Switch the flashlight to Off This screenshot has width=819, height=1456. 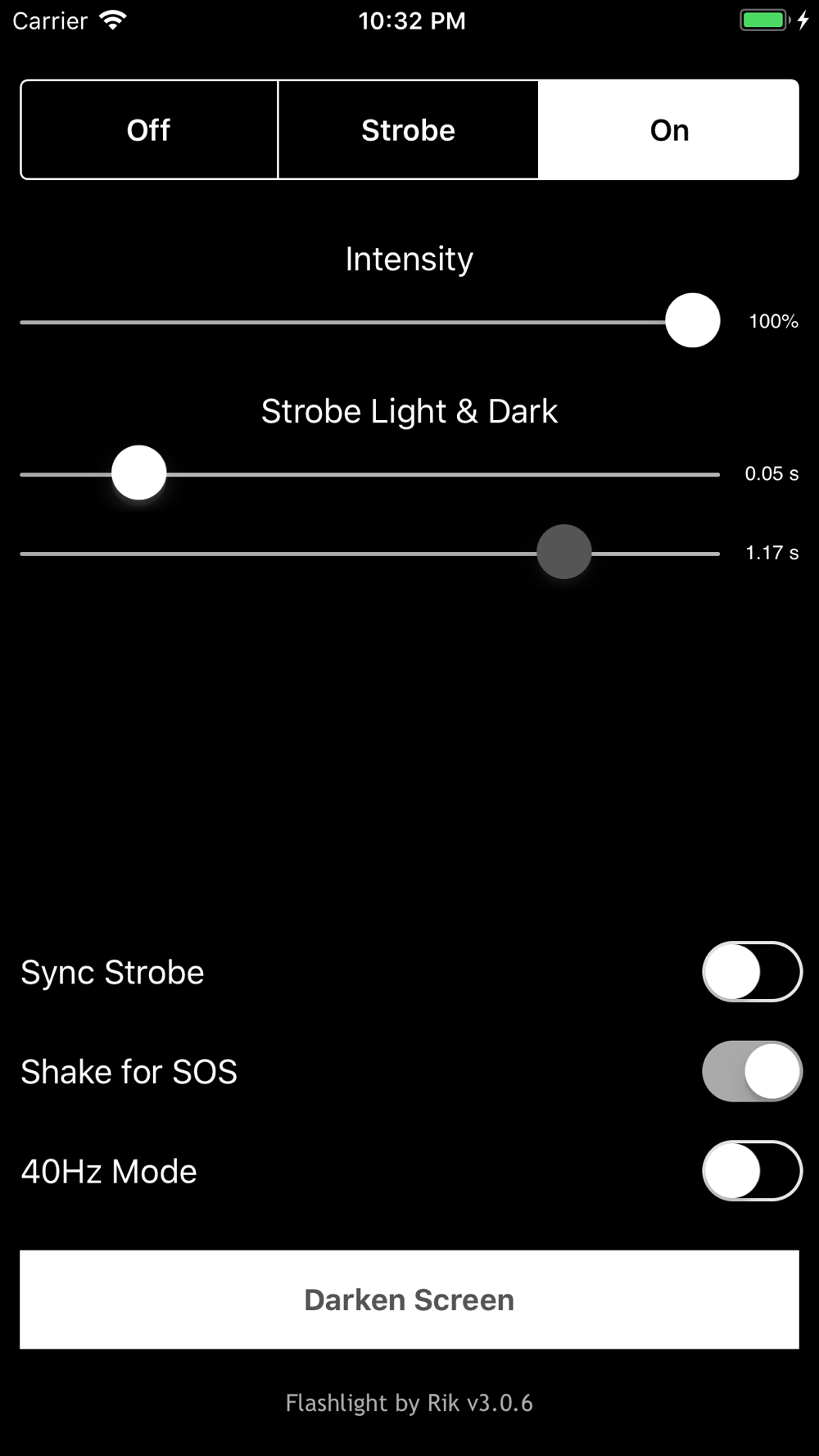[x=149, y=129]
